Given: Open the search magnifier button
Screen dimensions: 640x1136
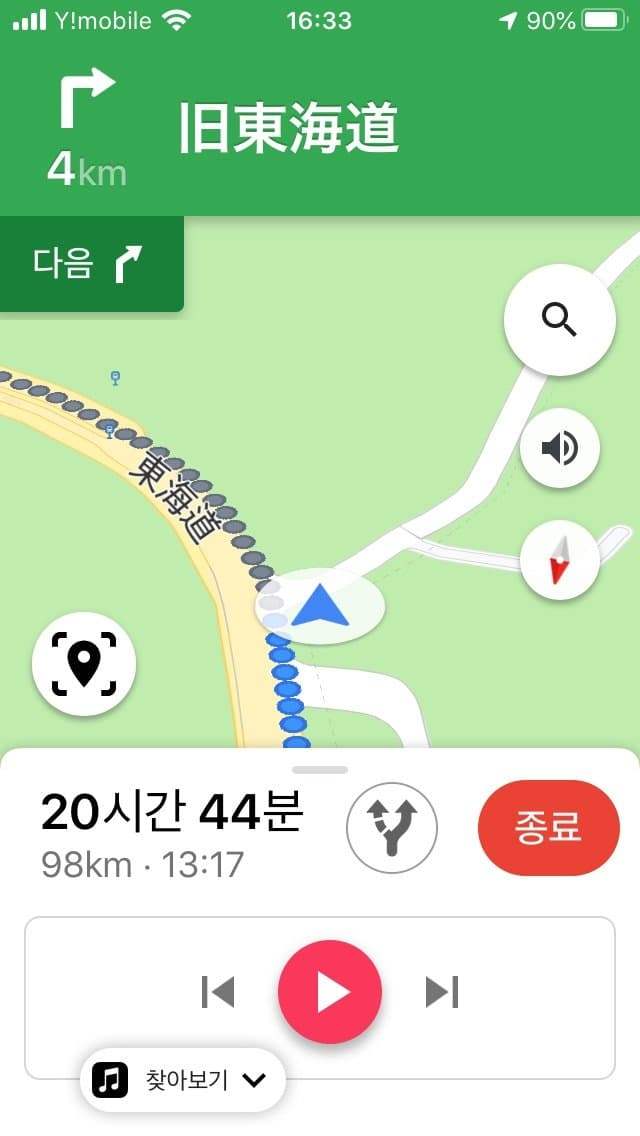Looking at the screenshot, I should [x=559, y=320].
